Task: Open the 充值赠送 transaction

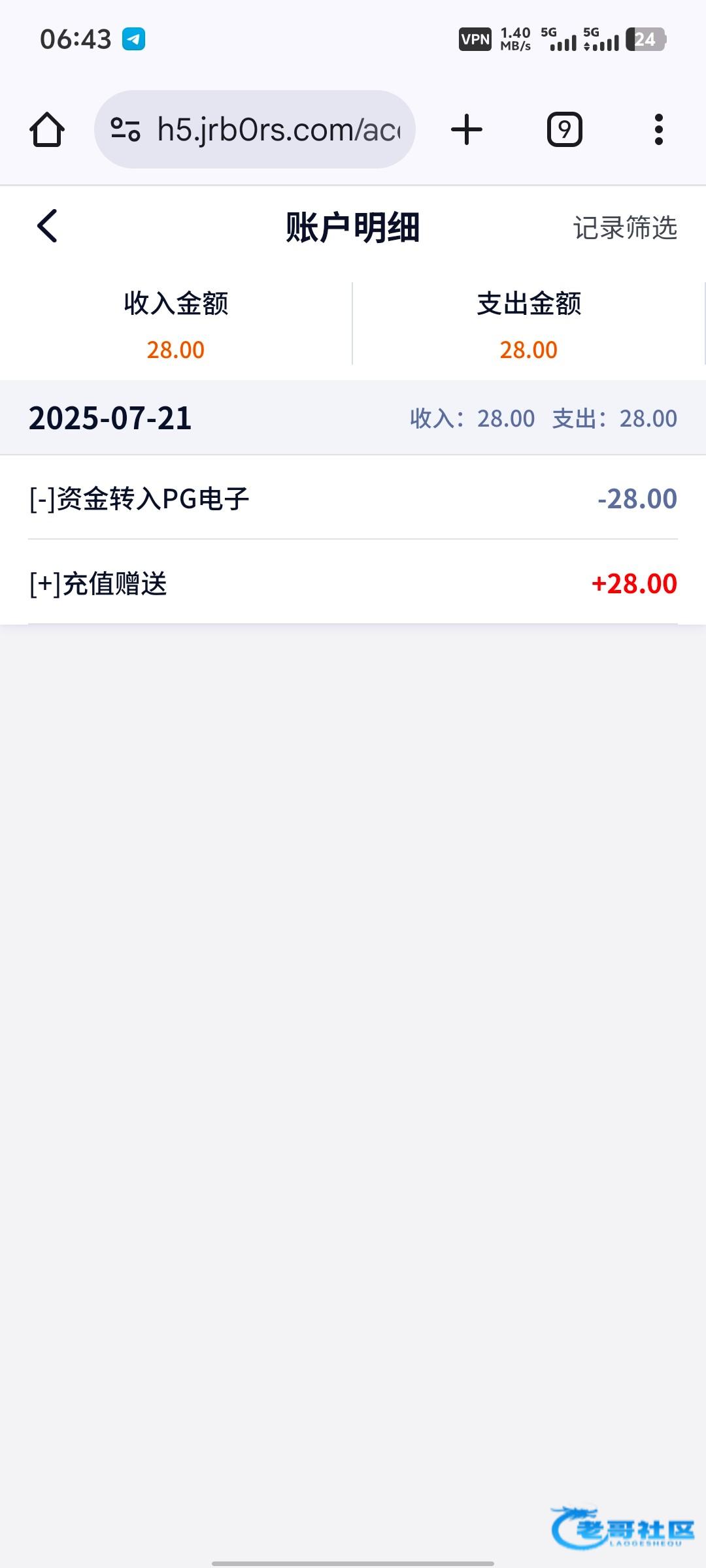Action: pyautogui.click(x=353, y=583)
